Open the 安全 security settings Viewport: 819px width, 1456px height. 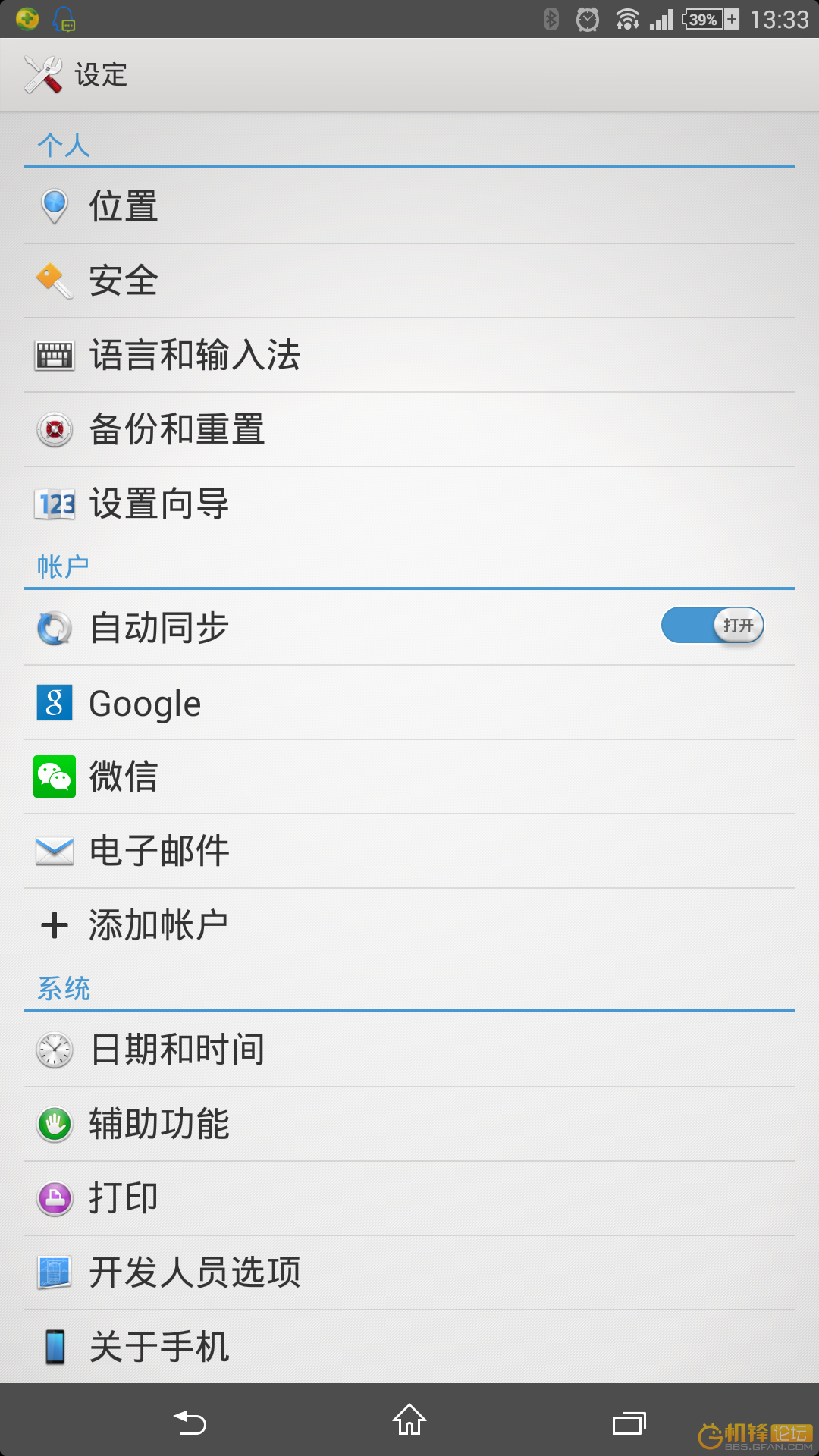point(409,281)
